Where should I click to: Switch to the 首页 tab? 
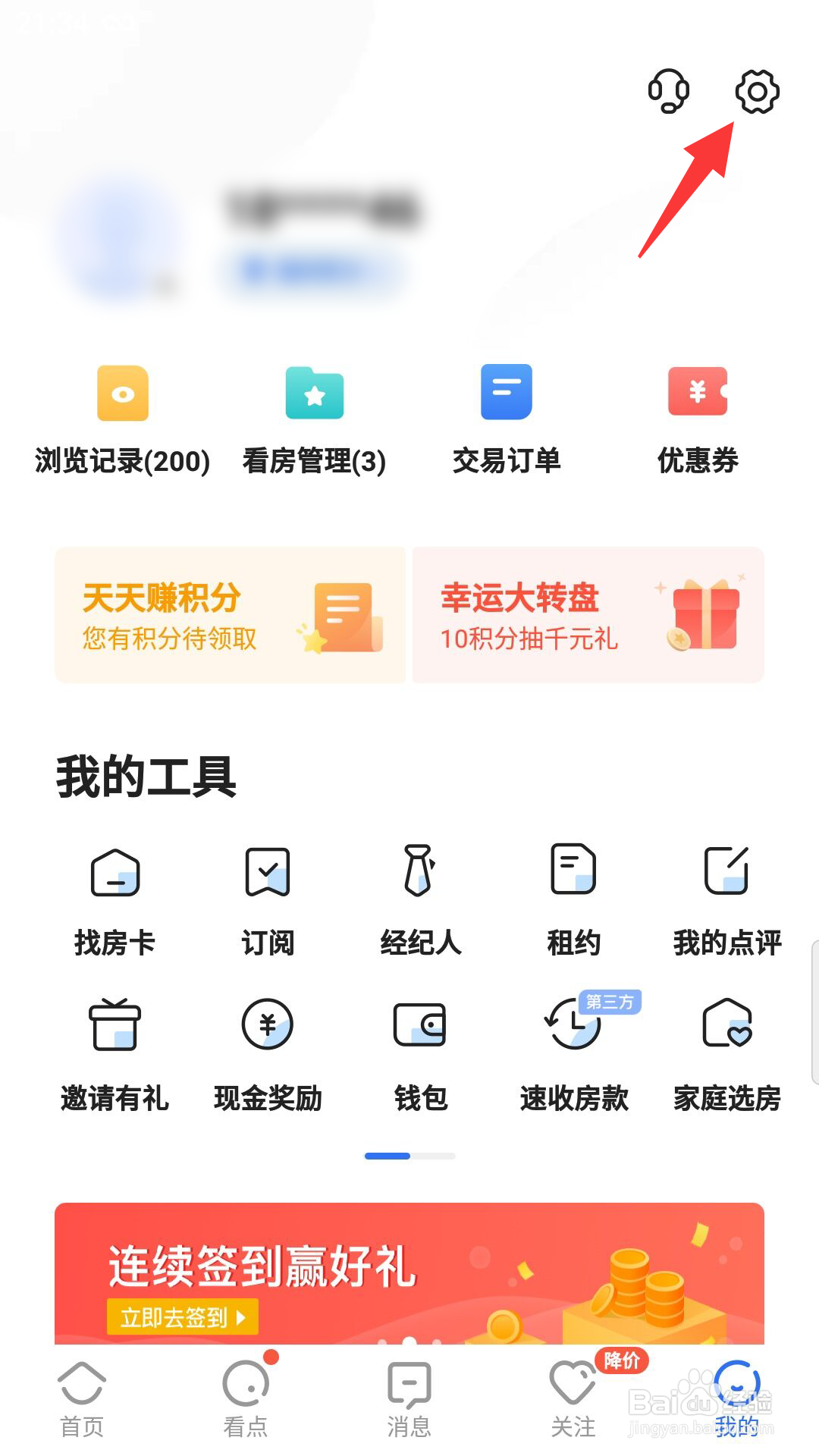coord(82,1401)
